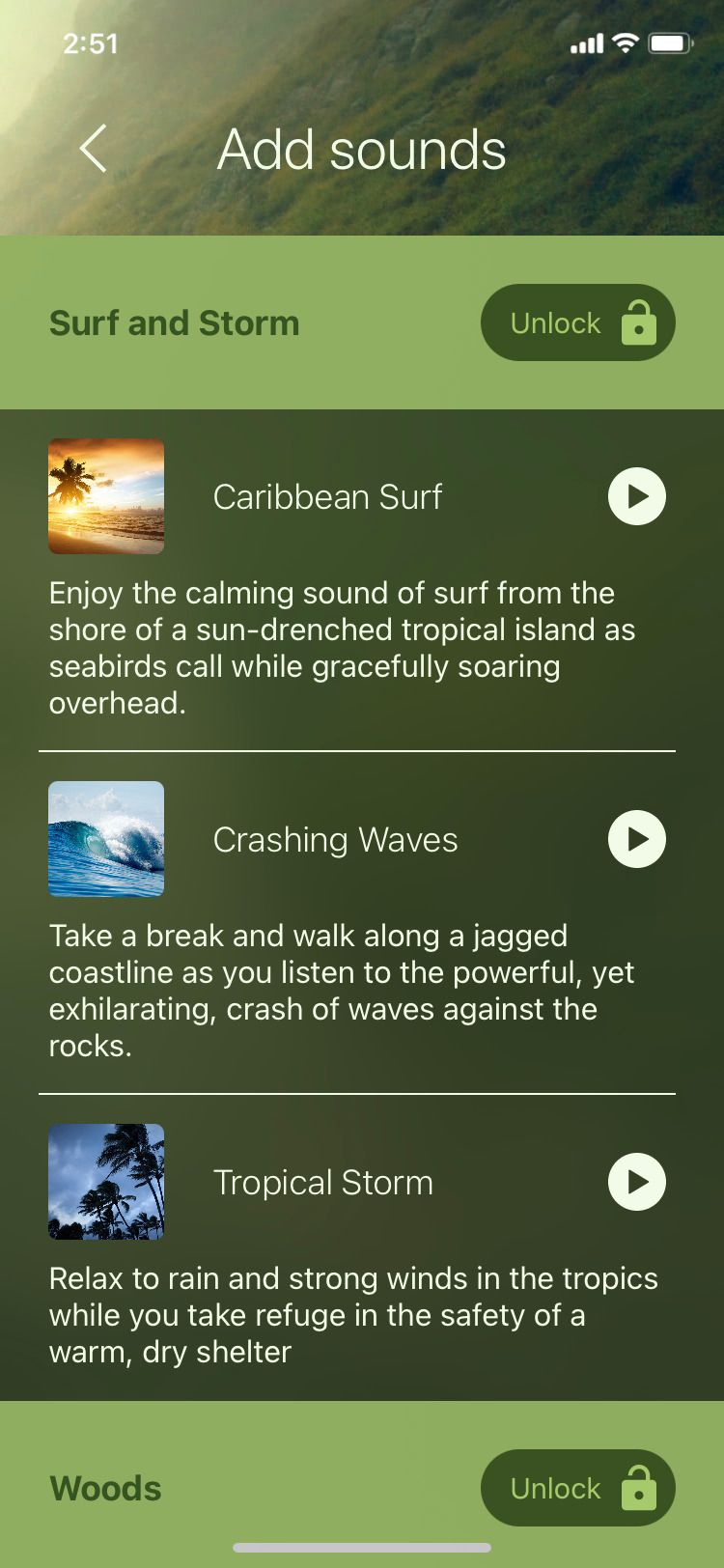Play the Tropical Storm sound preview
Viewport: 724px width, 1568px height.
636,1182
